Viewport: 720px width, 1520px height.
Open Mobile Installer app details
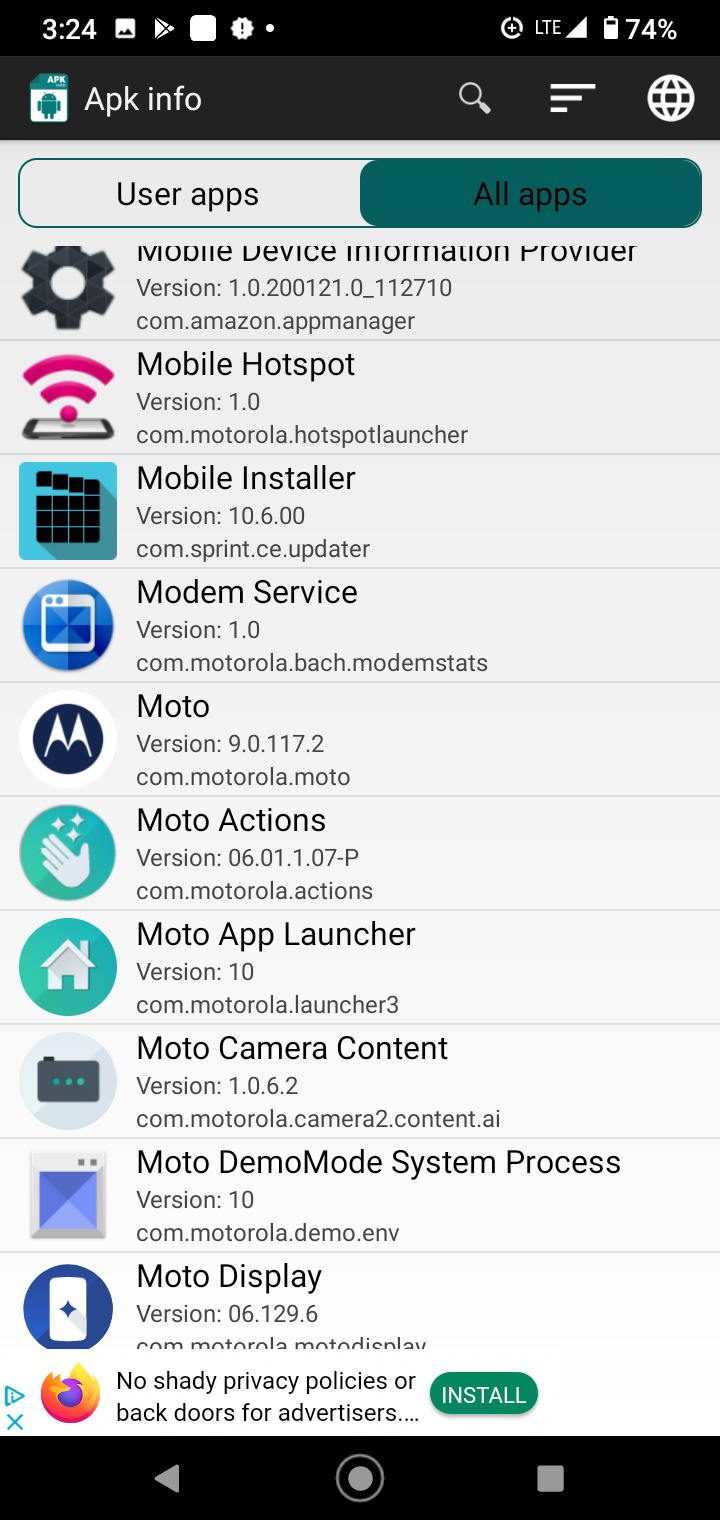pos(360,512)
